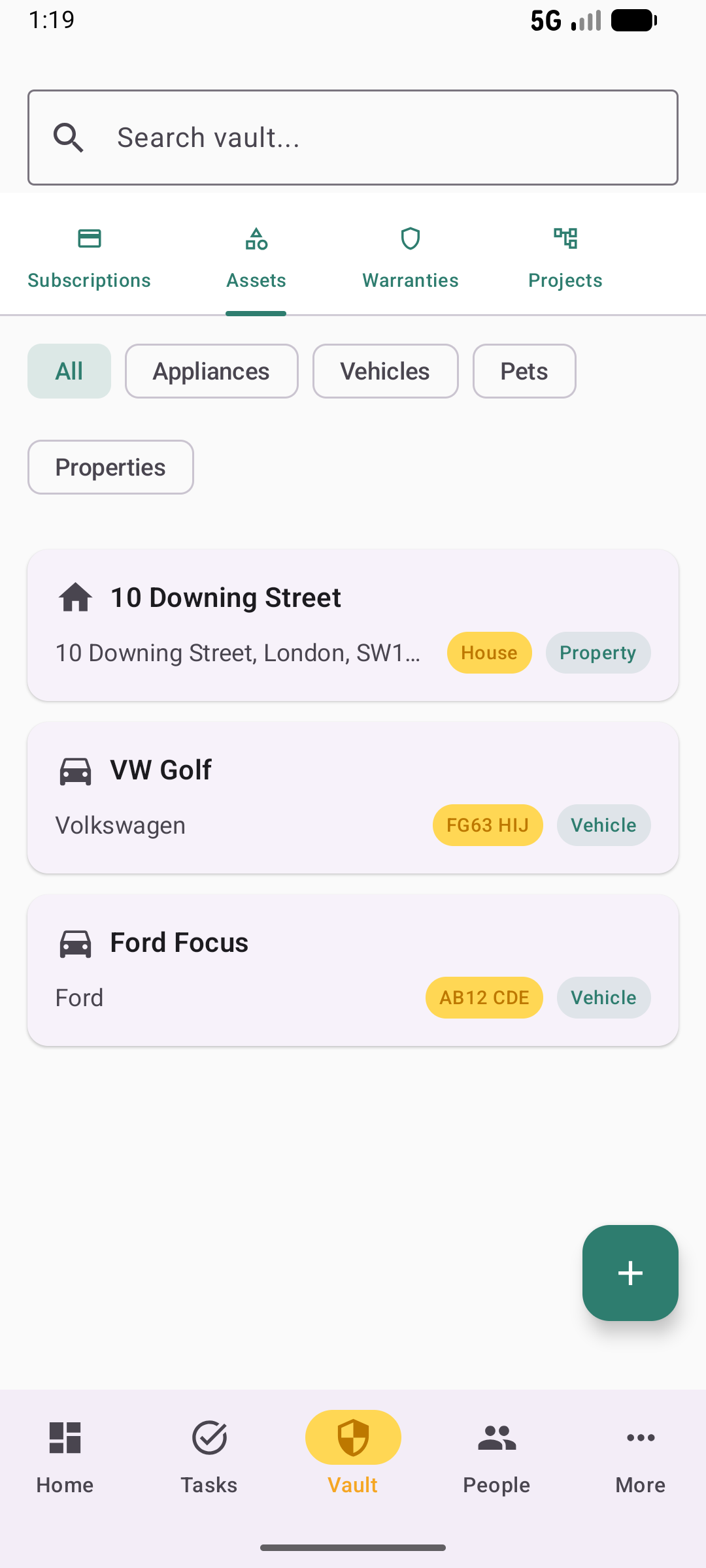This screenshot has height=1568, width=706.
Task: Toggle the Appliances filter
Action: coord(211,371)
